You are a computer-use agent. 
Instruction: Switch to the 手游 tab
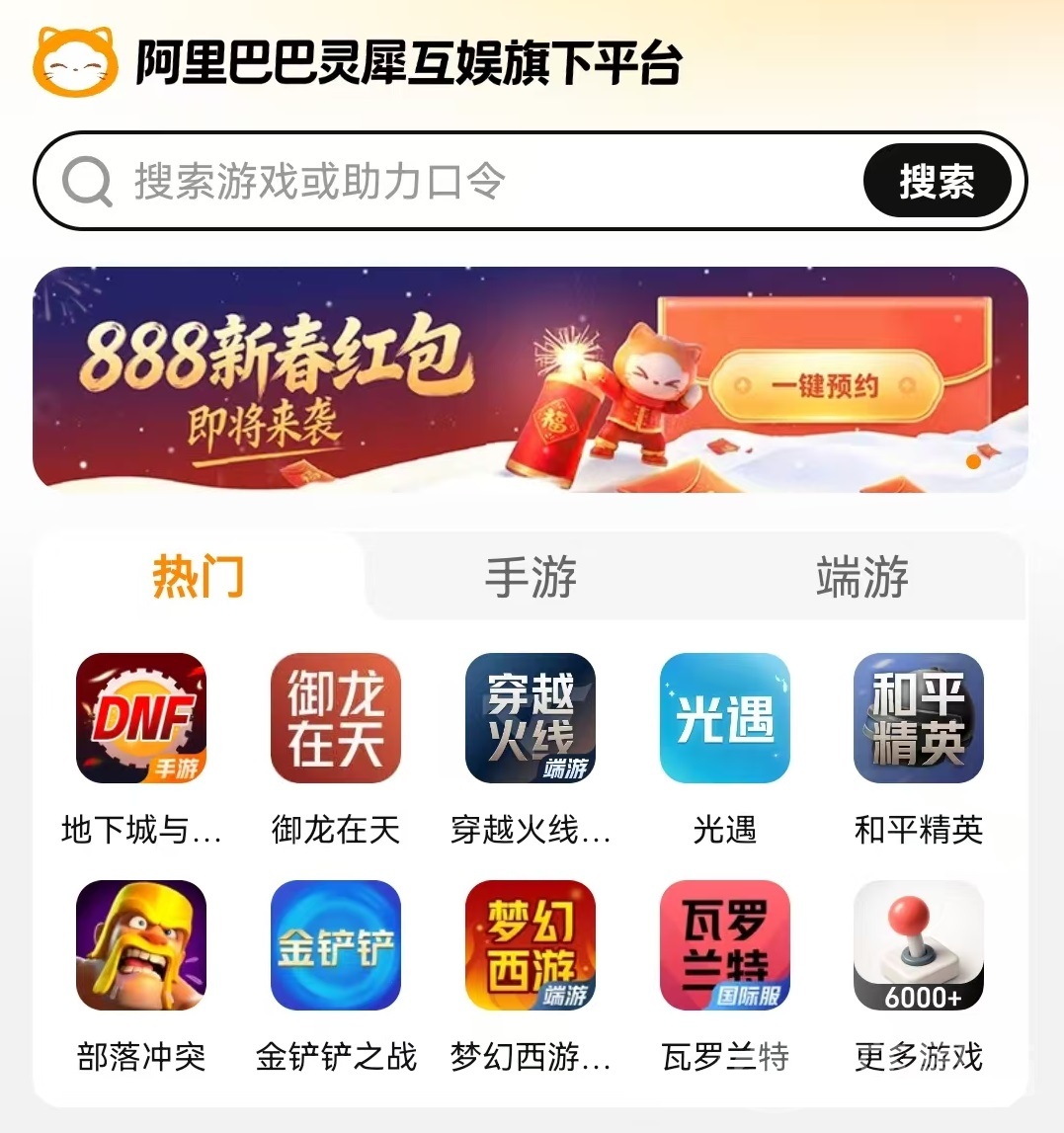pyautogui.click(x=531, y=577)
